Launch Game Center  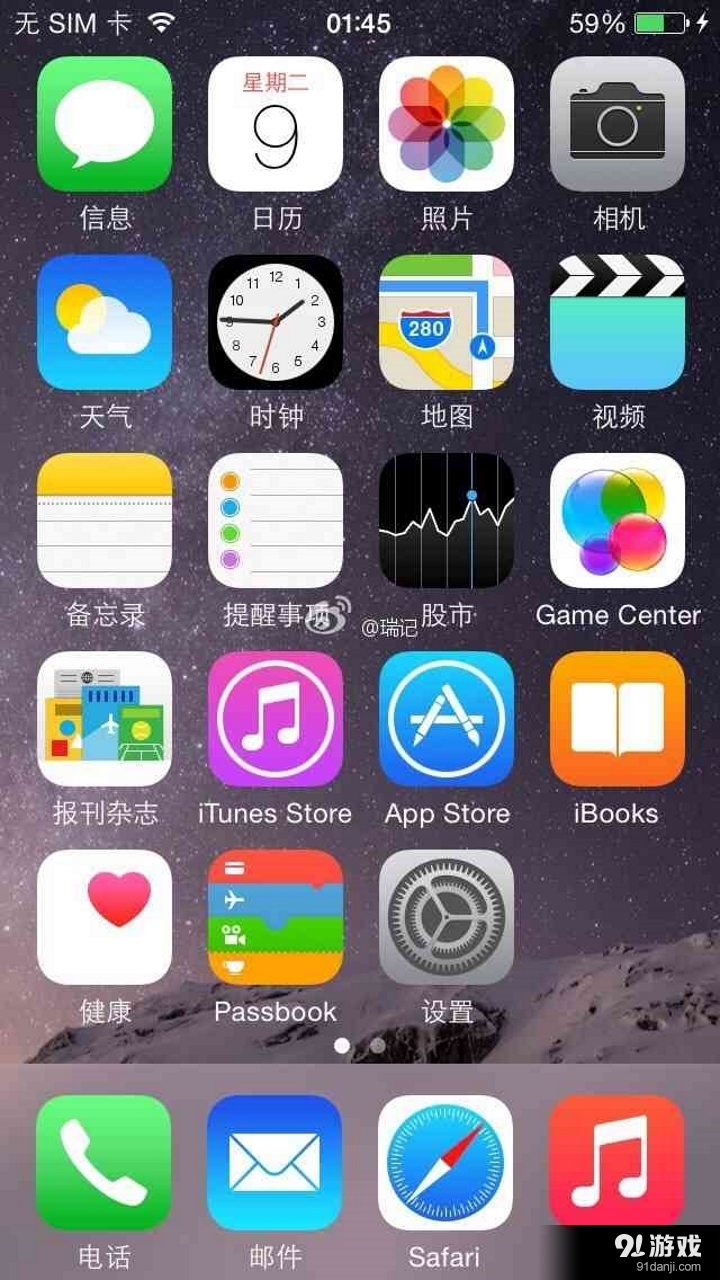point(618,521)
